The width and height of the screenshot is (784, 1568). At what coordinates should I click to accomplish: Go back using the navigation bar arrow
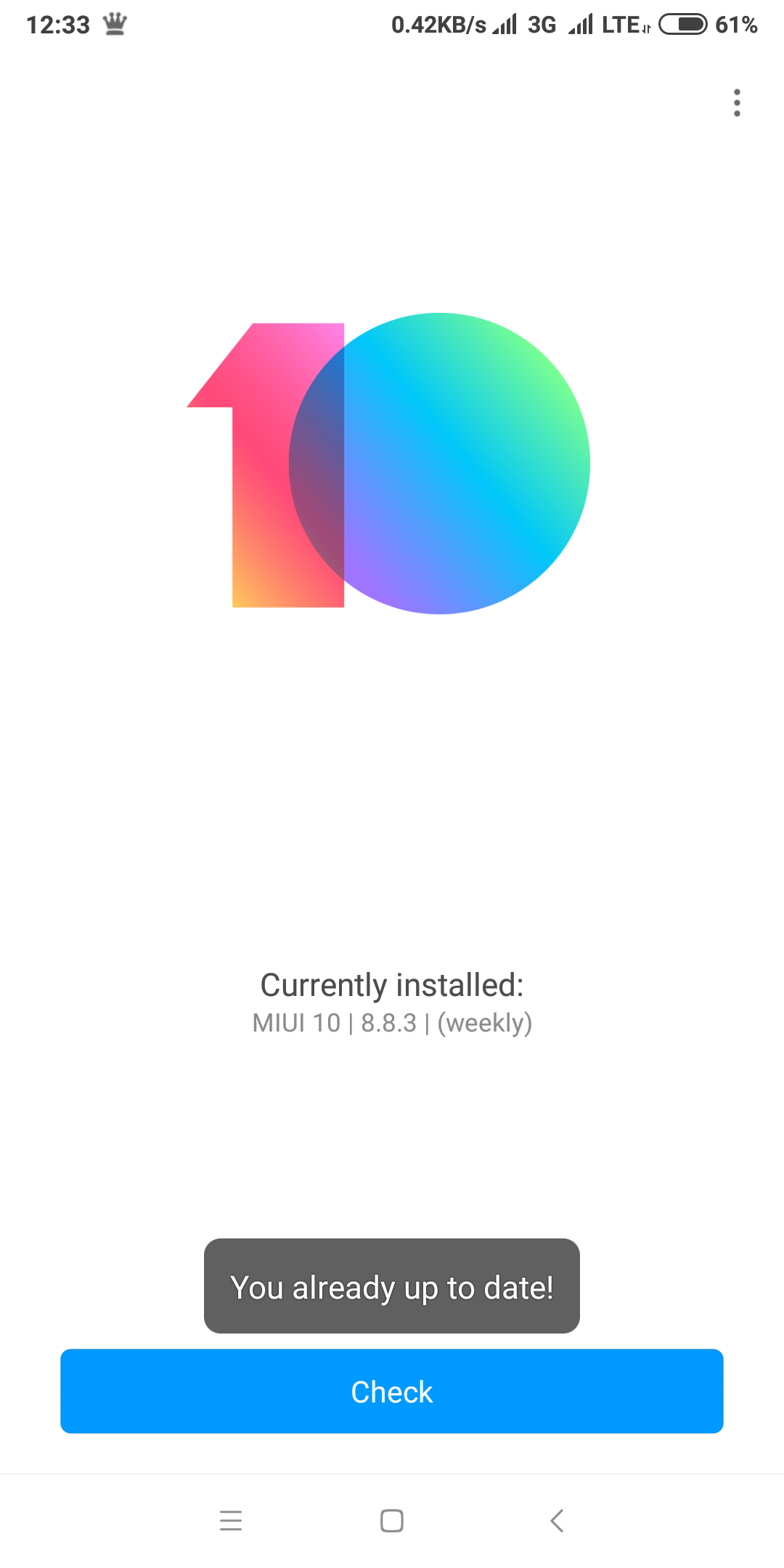tap(557, 1520)
